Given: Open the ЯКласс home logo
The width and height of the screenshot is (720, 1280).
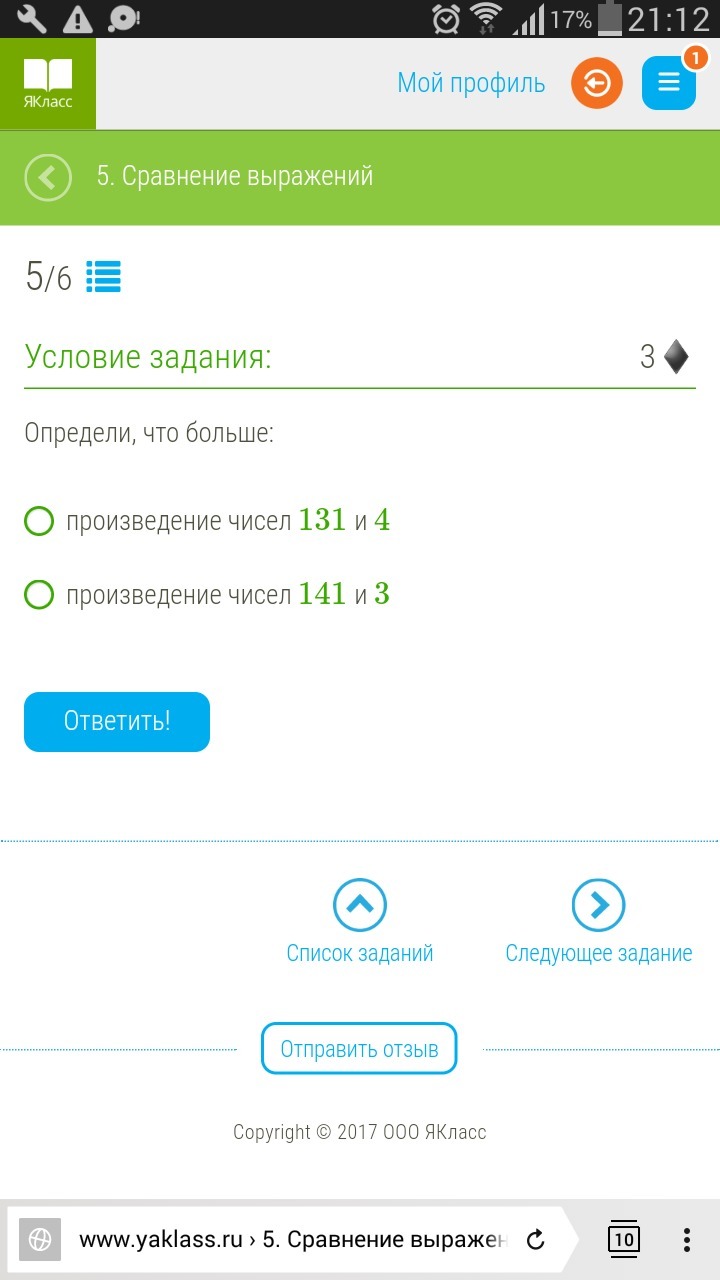Looking at the screenshot, I should (x=48, y=84).
